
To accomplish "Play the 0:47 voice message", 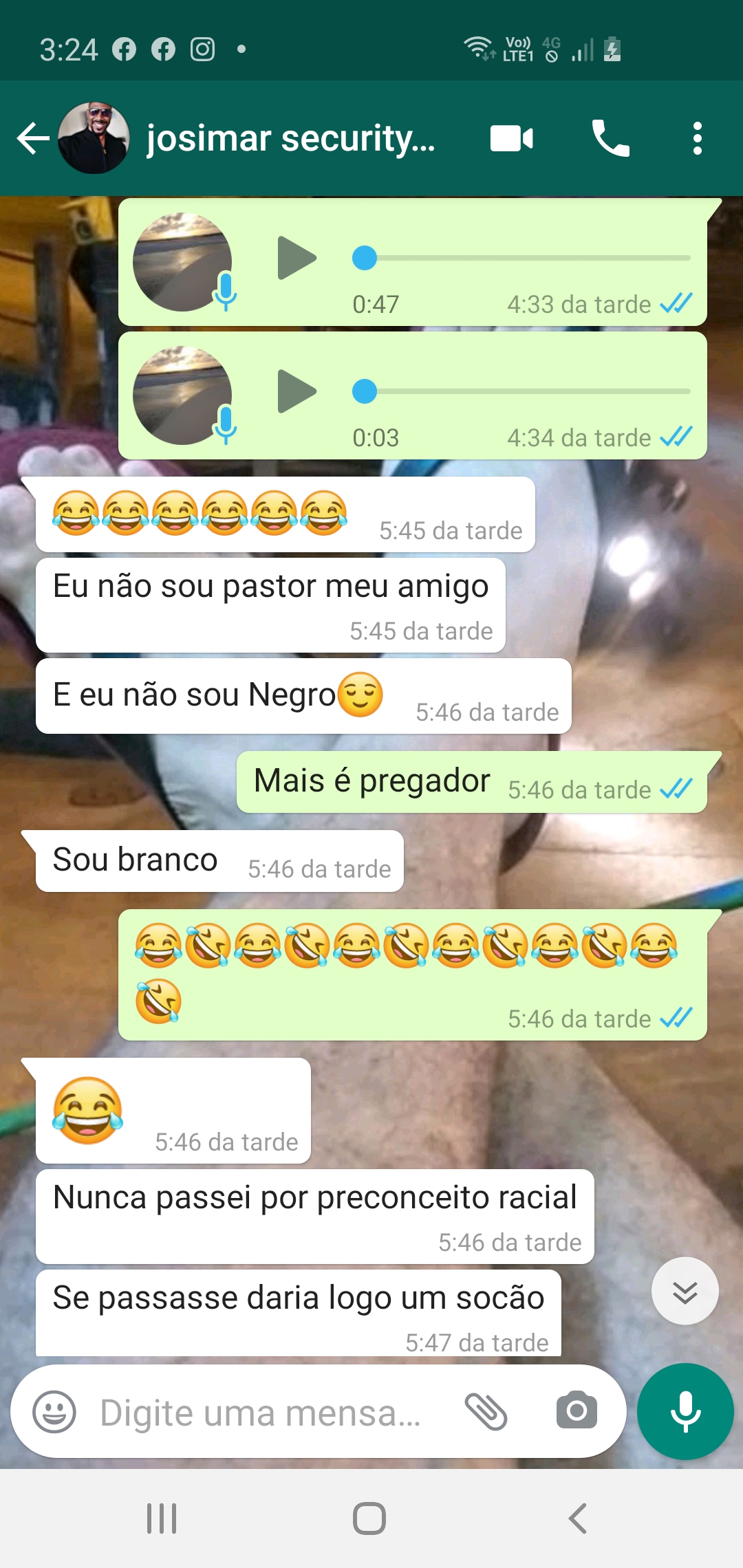I will pyautogui.click(x=296, y=258).
